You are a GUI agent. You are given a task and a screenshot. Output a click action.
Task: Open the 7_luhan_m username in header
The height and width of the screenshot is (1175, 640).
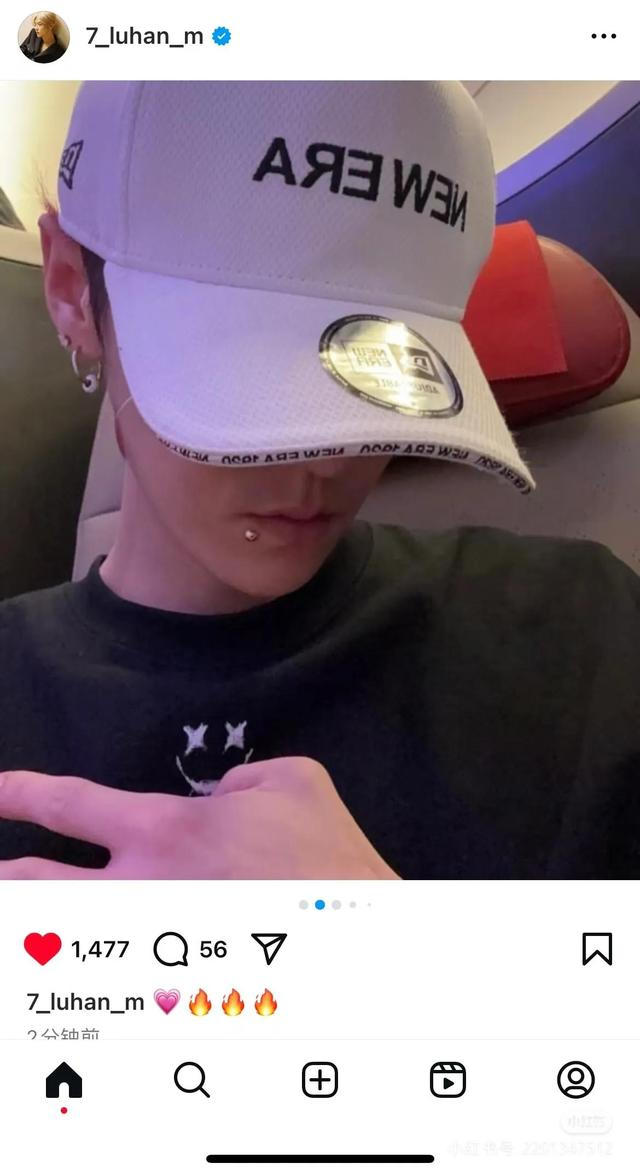144,36
